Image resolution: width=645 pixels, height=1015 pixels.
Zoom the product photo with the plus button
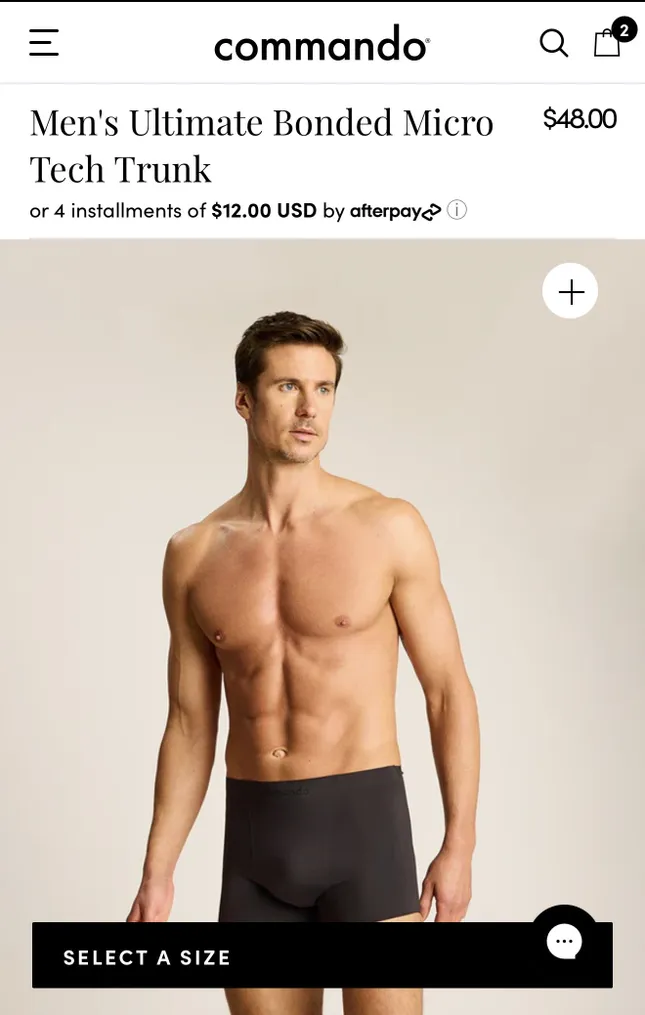(570, 291)
